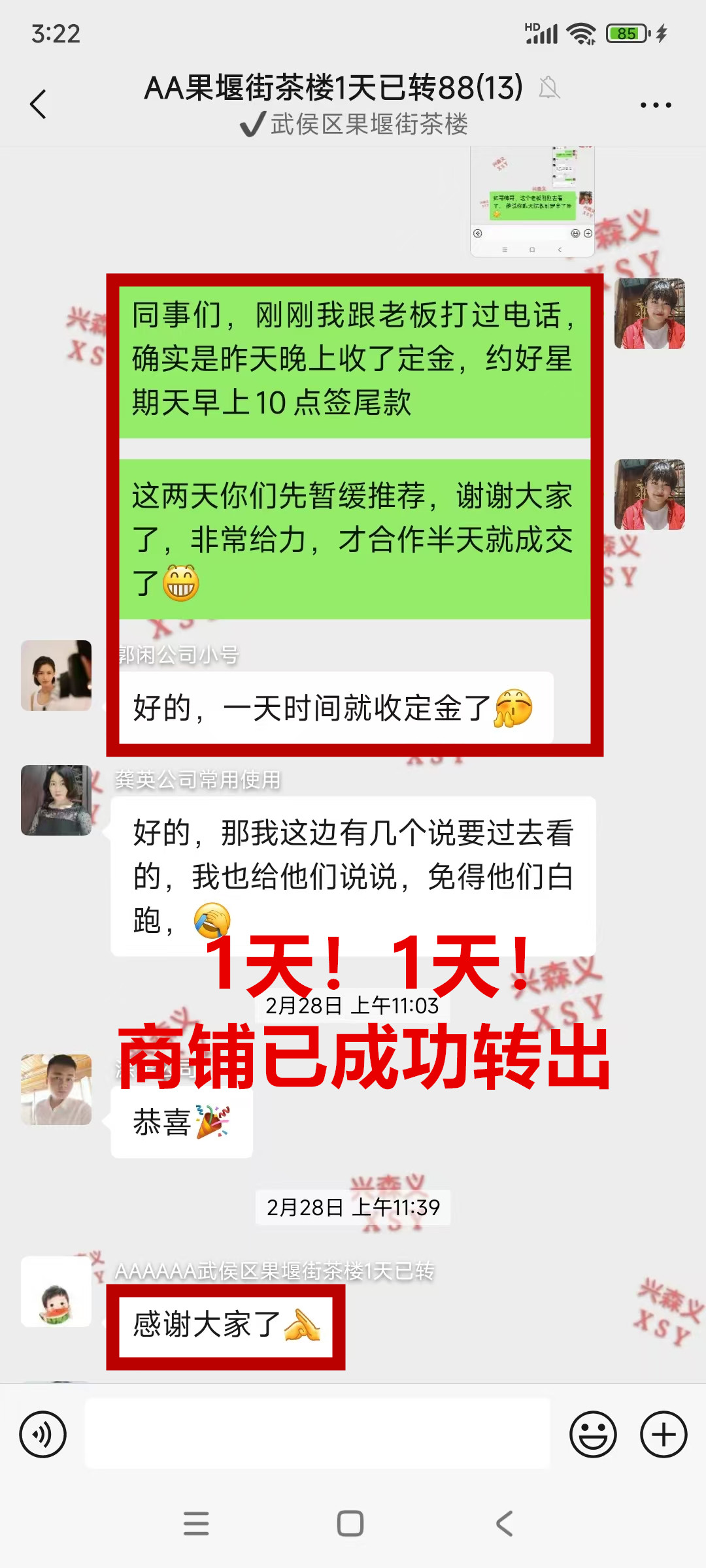
Task: Open the group chat details menu
Action: click(655, 105)
